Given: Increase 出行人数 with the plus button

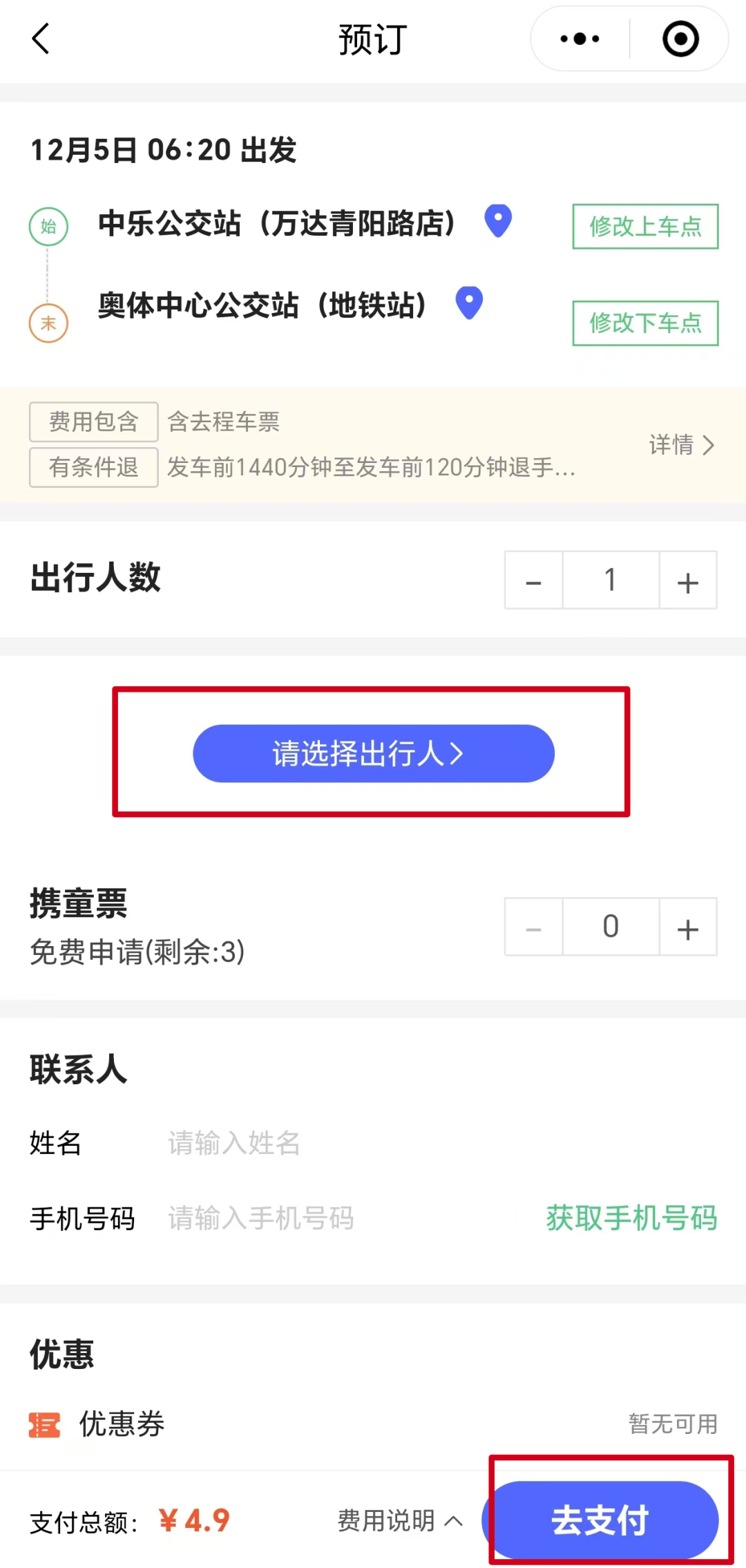Looking at the screenshot, I should pos(688,580).
